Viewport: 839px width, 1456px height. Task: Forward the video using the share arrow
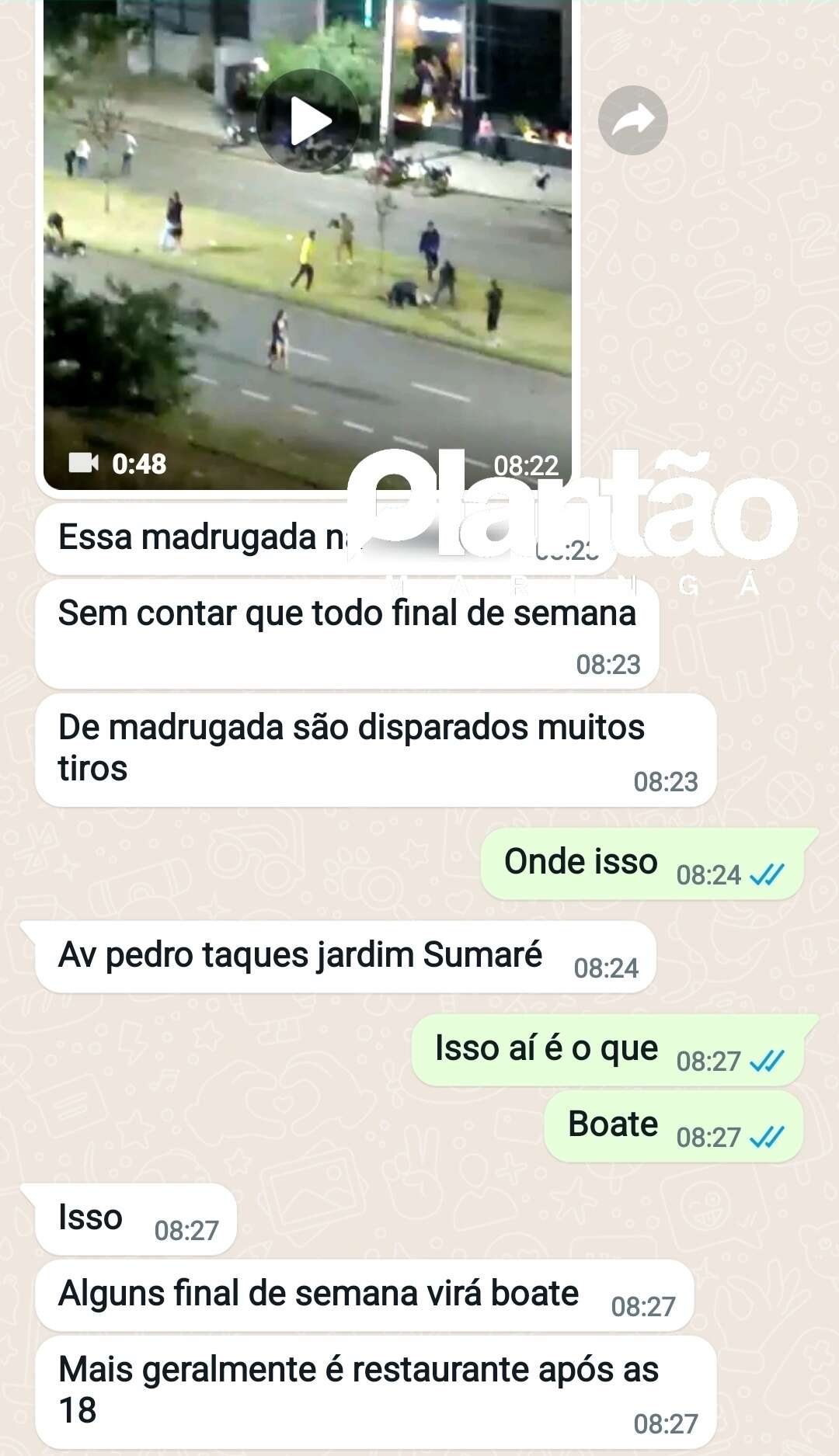633,120
